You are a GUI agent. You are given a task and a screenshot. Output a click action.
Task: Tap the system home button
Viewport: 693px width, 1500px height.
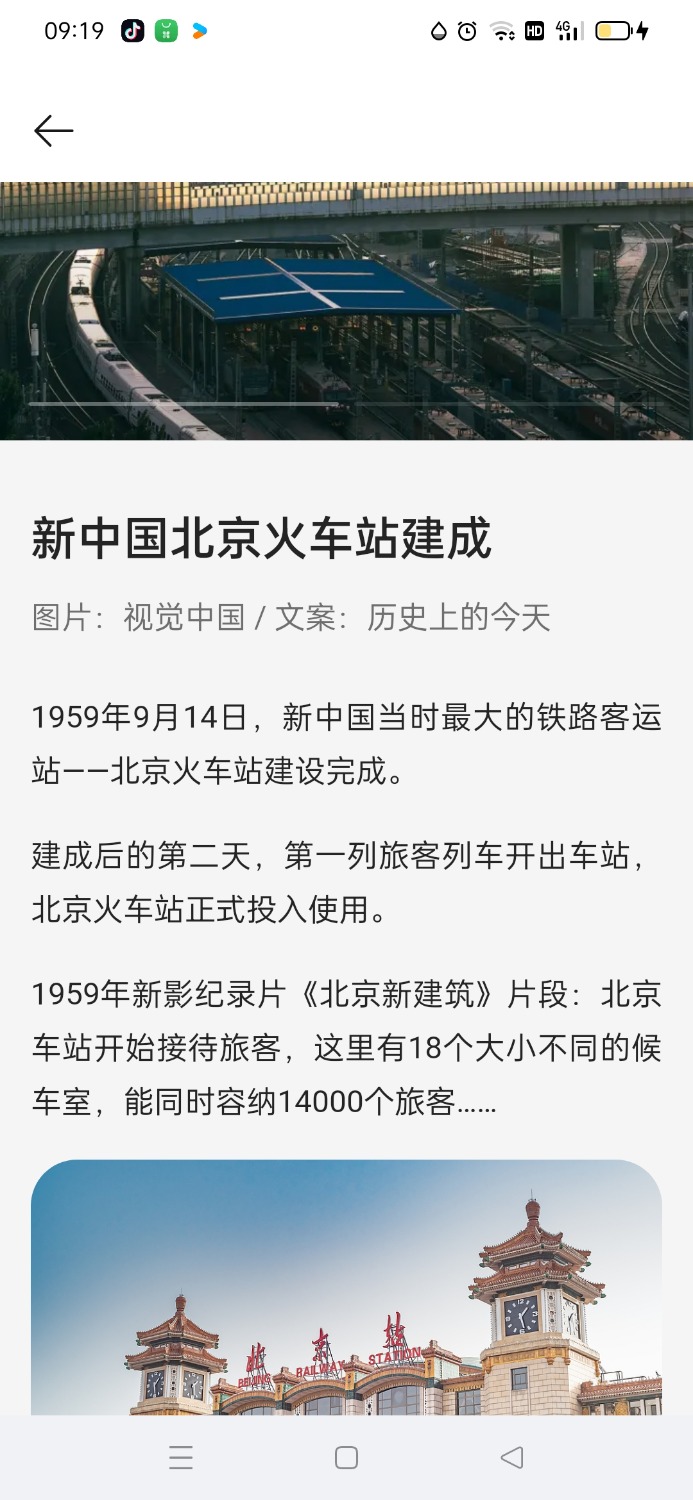(346, 1458)
